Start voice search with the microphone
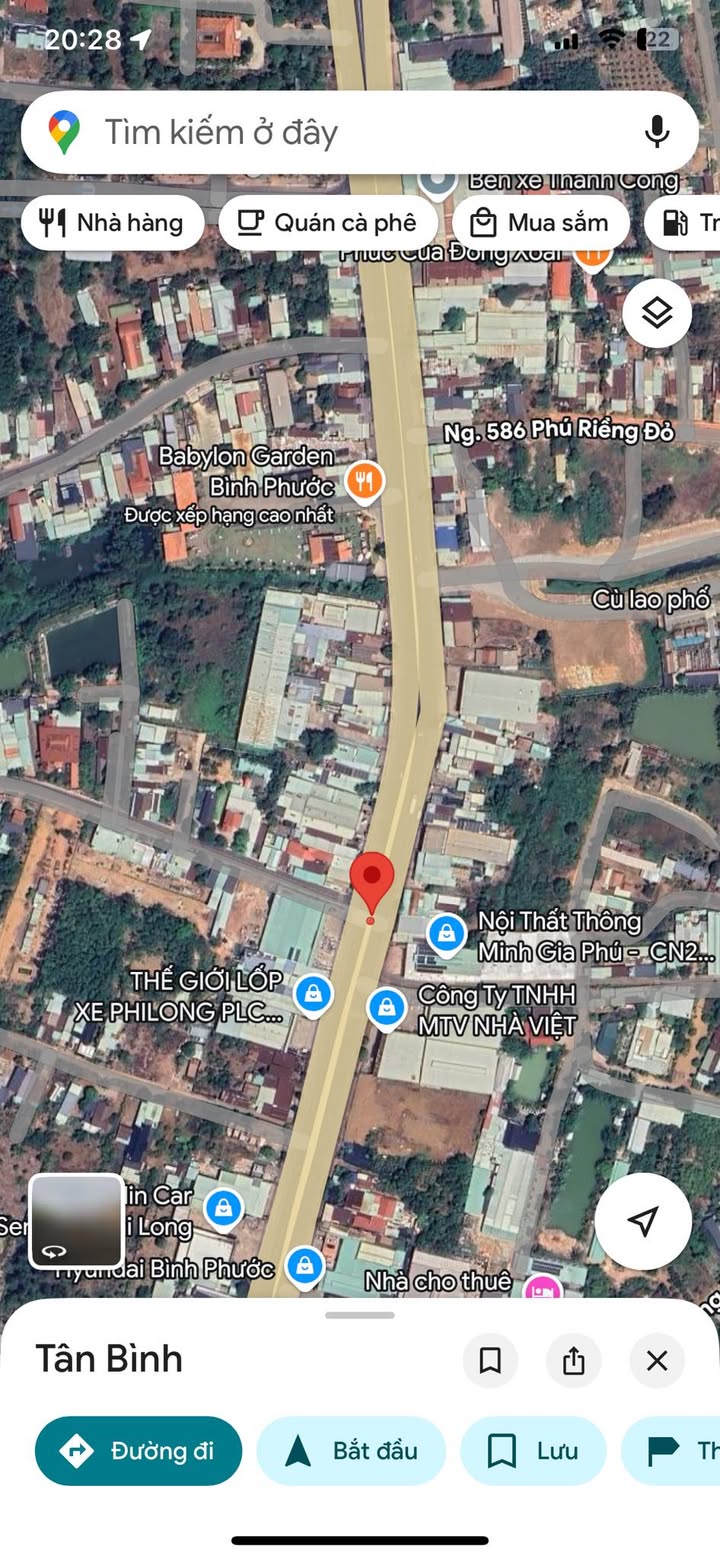The width and height of the screenshot is (720, 1559). (656, 132)
